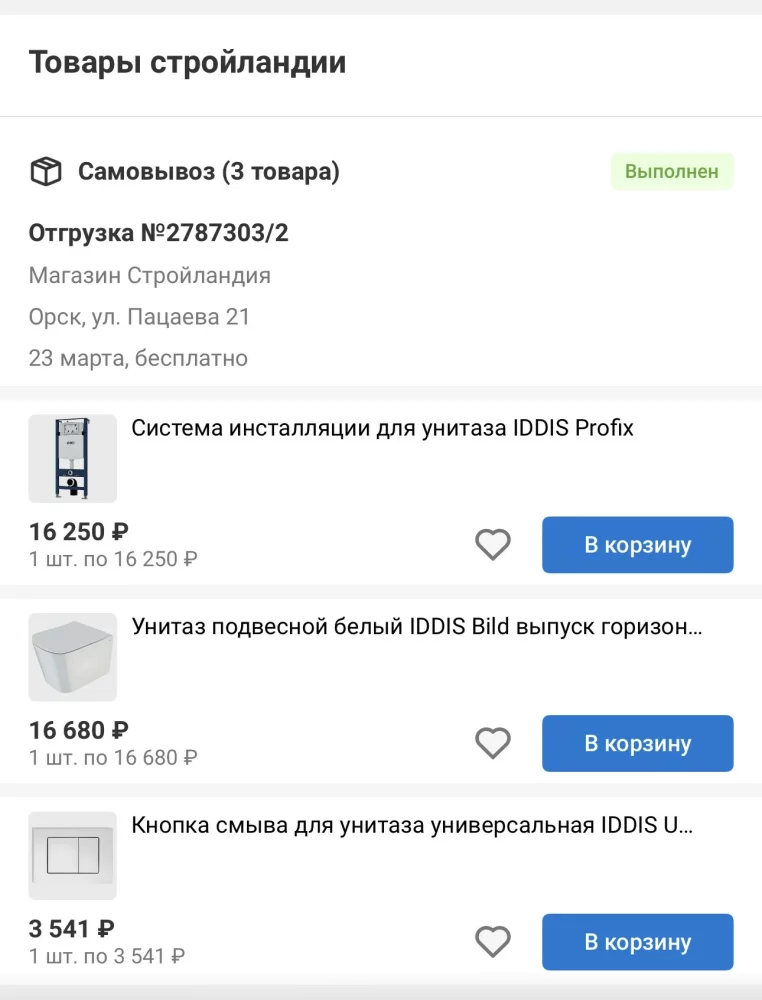Add IDDIS Profix installation system to cart
The height and width of the screenshot is (1000, 762).
click(637, 545)
